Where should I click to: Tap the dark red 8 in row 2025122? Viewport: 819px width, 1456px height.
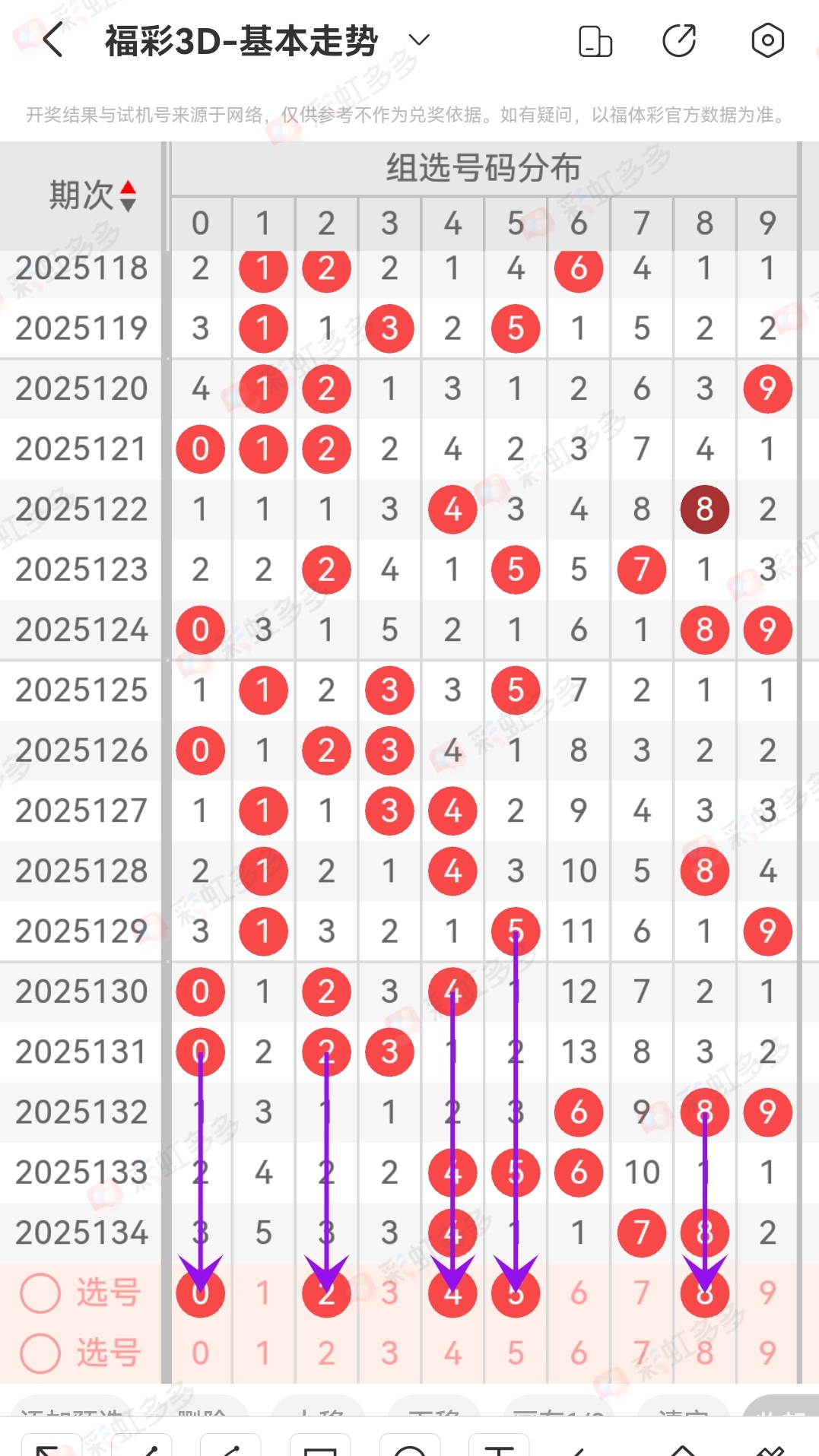(704, 509)
